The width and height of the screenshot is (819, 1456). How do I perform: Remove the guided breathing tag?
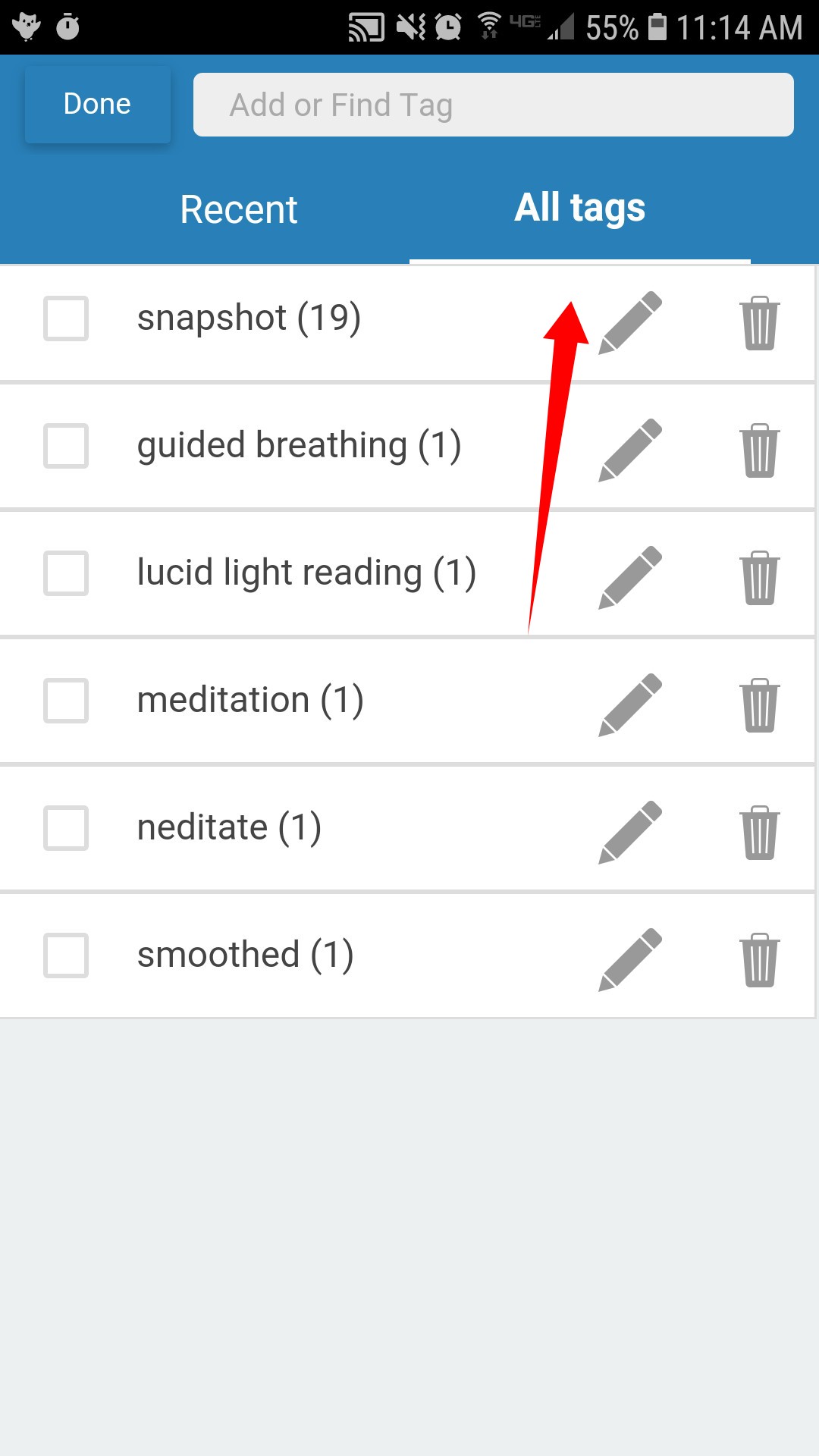click(x=759, y=450)
